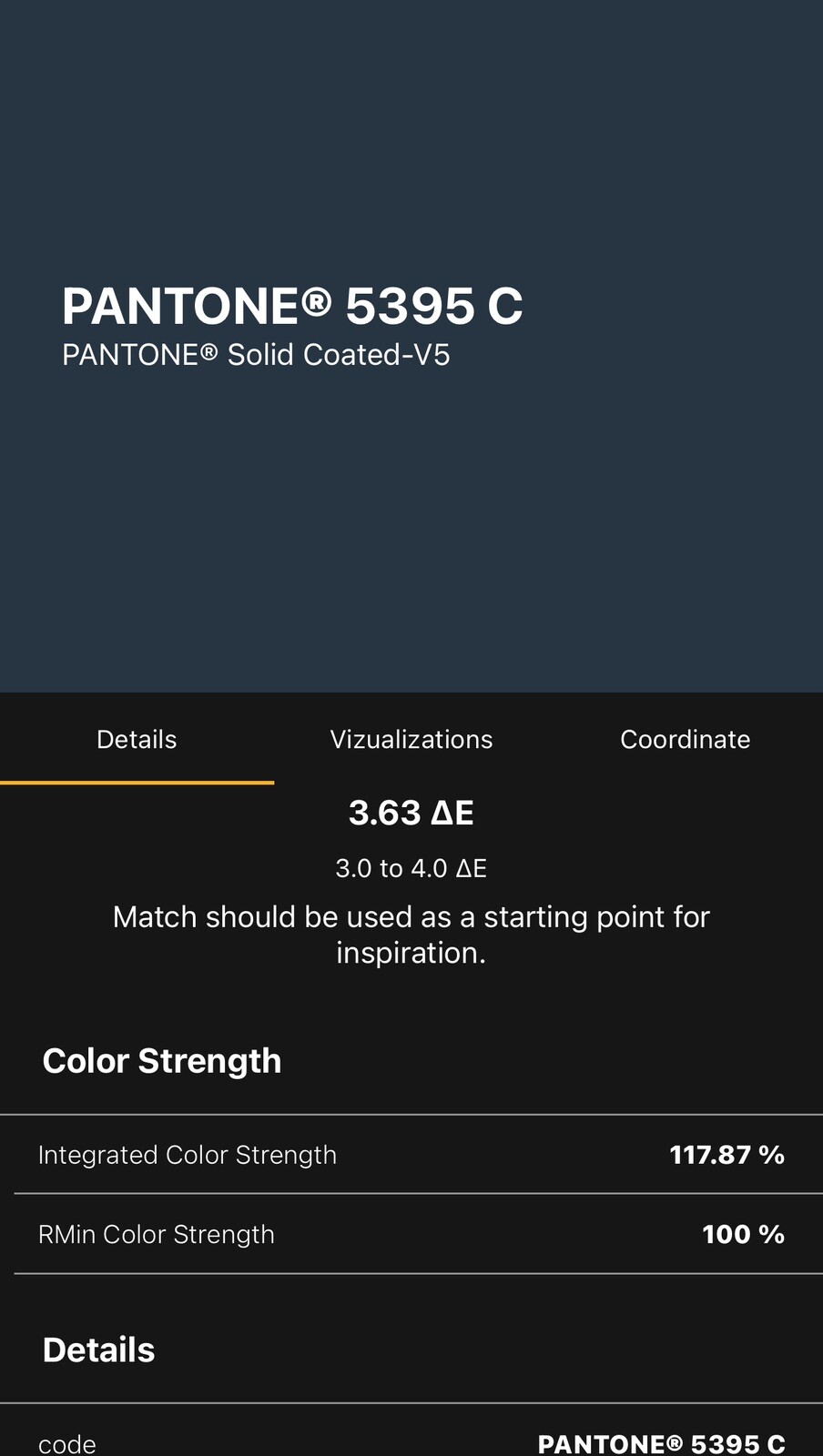
Task: Open the Coordinate tab
Action: [685, 740]
